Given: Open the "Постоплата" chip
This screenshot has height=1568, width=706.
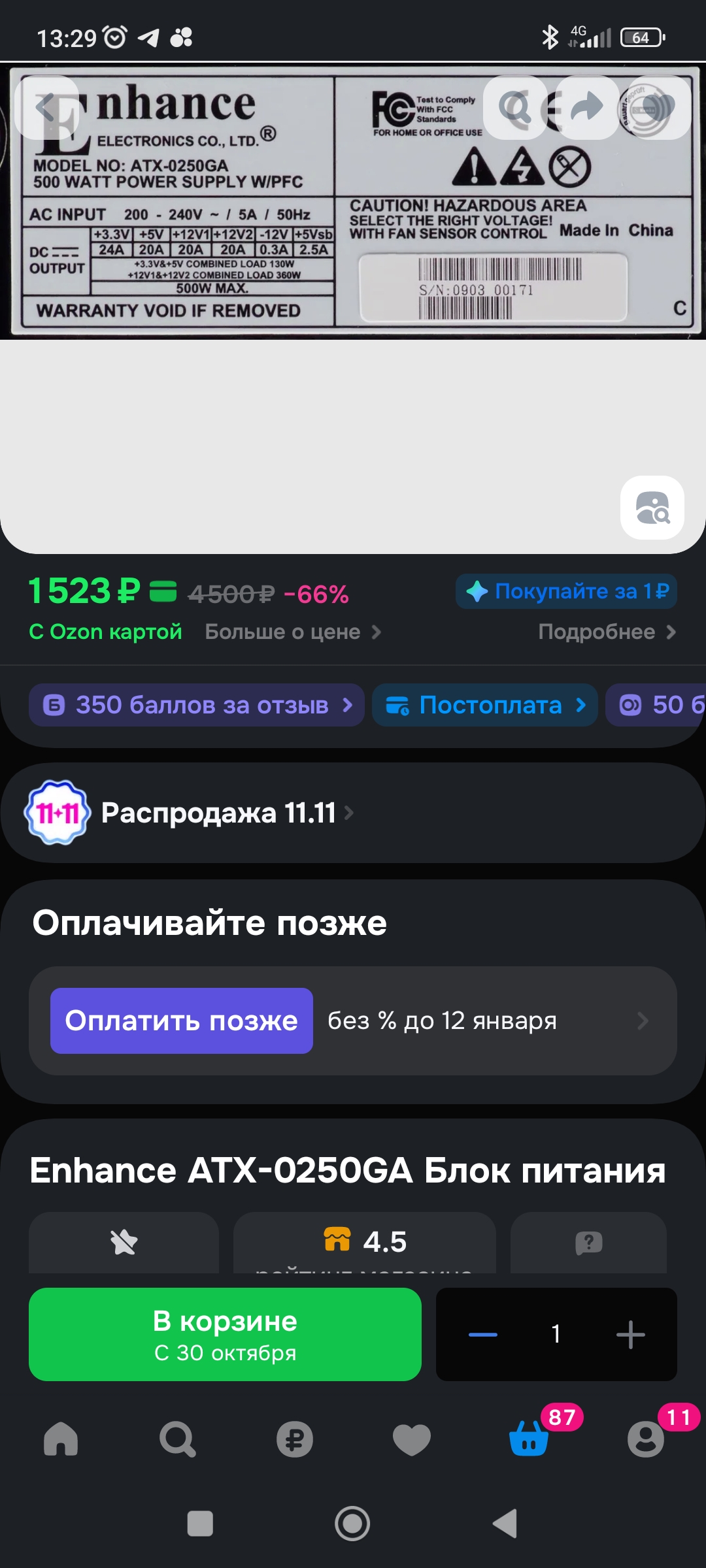Looking at the screenshot, I should 484,705.
